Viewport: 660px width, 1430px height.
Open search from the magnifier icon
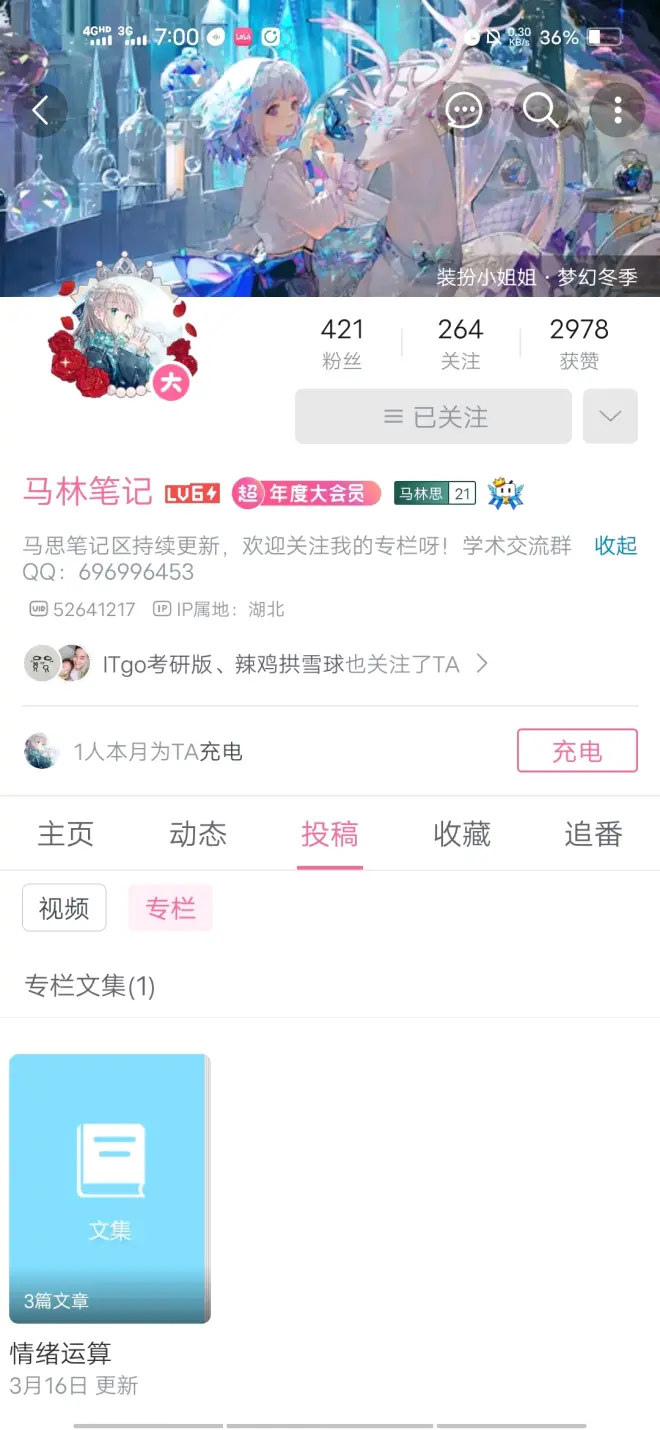pyautogui.click(x=540, y=110)
